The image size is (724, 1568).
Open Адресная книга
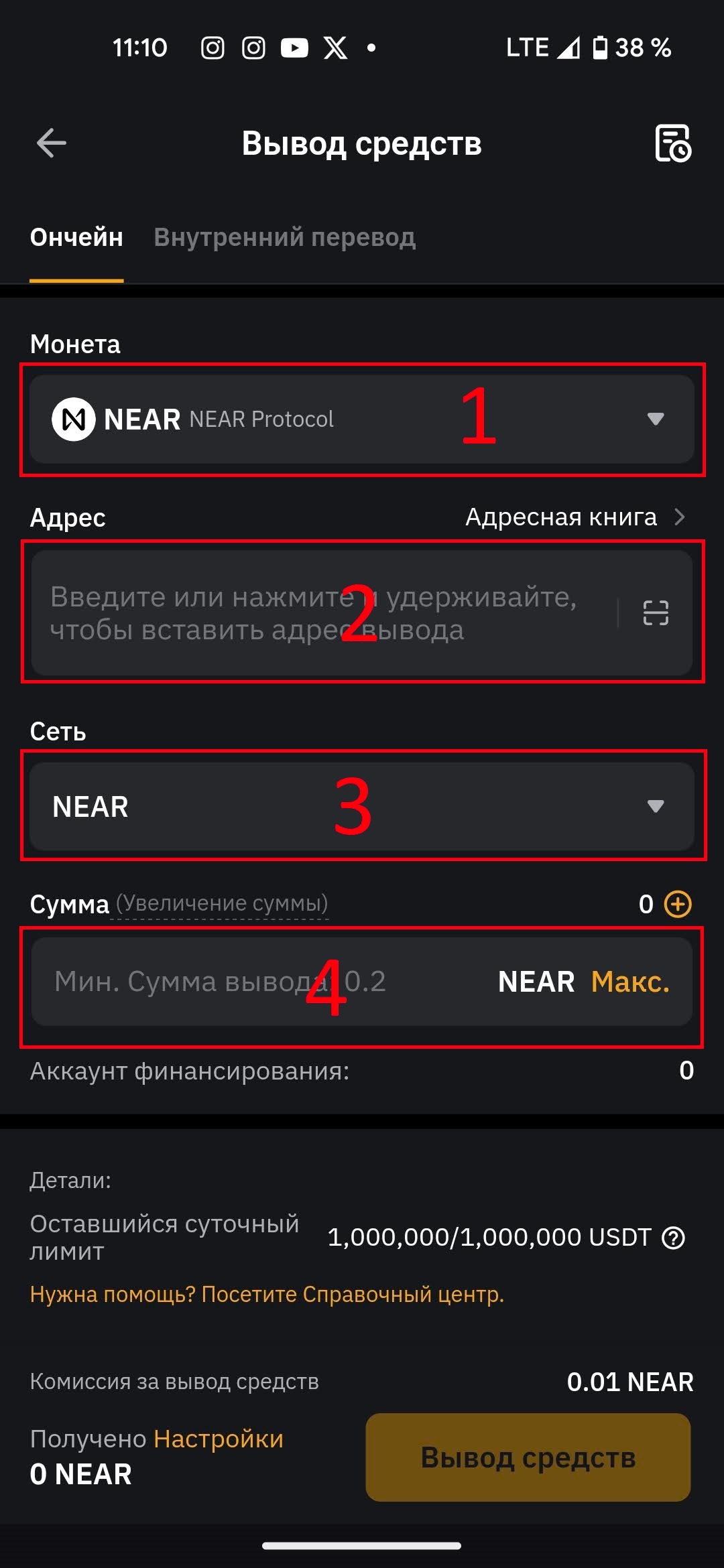point(575,517)
